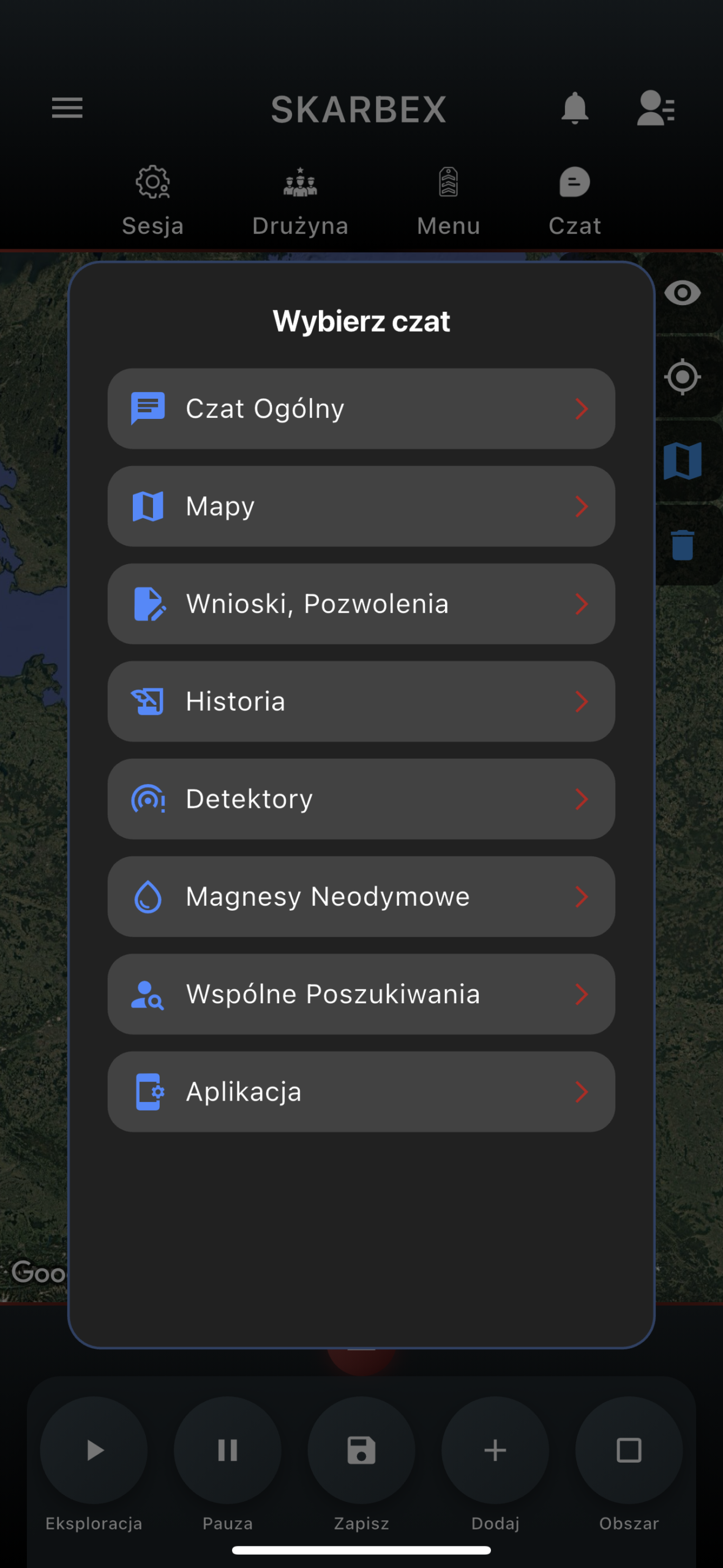The height and width of the screenshot is (1568, 723).
Task: Start Eksploracja with the play button
Action: 94,1450
